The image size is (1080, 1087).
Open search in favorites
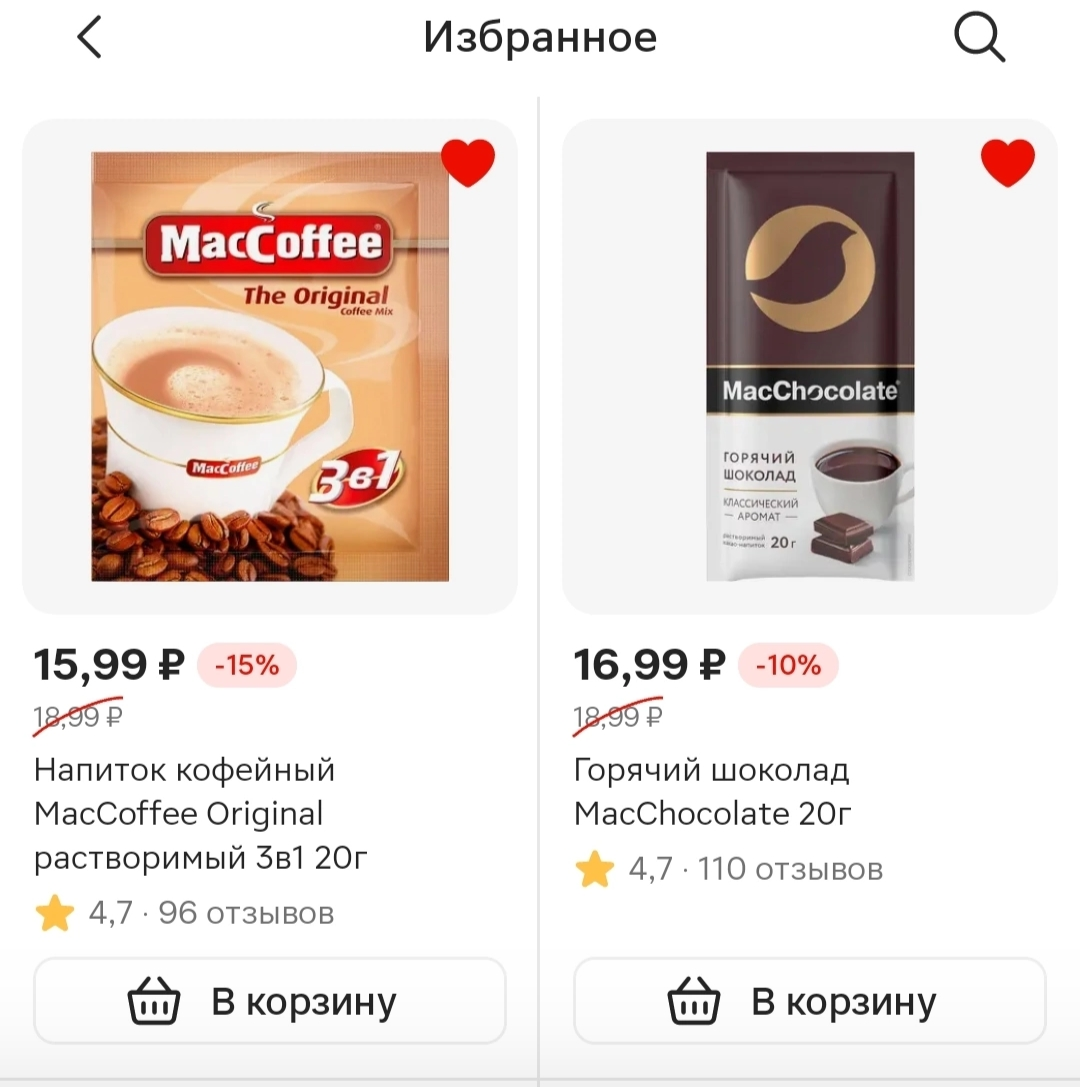tap(979, 37)
